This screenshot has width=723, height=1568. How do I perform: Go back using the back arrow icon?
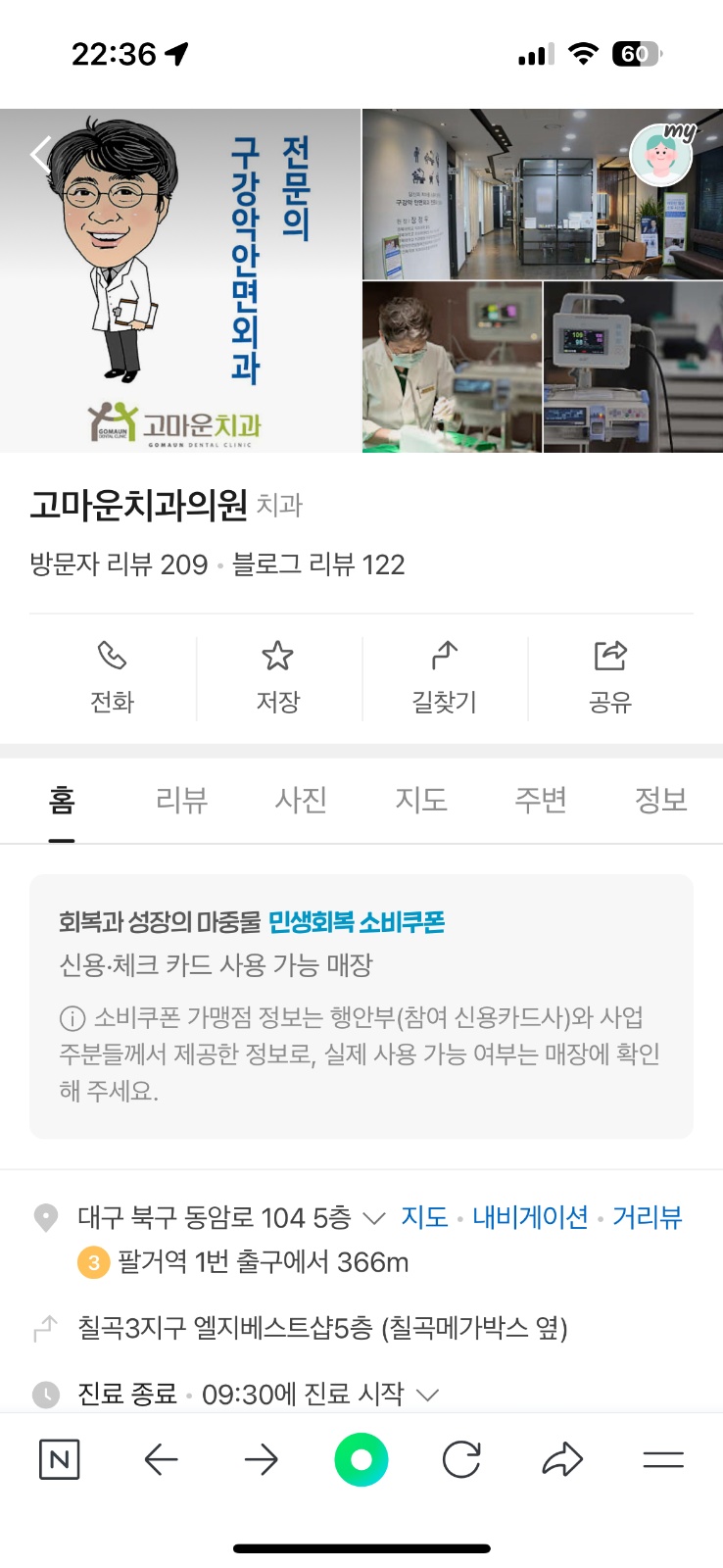tap(161, 1459)
